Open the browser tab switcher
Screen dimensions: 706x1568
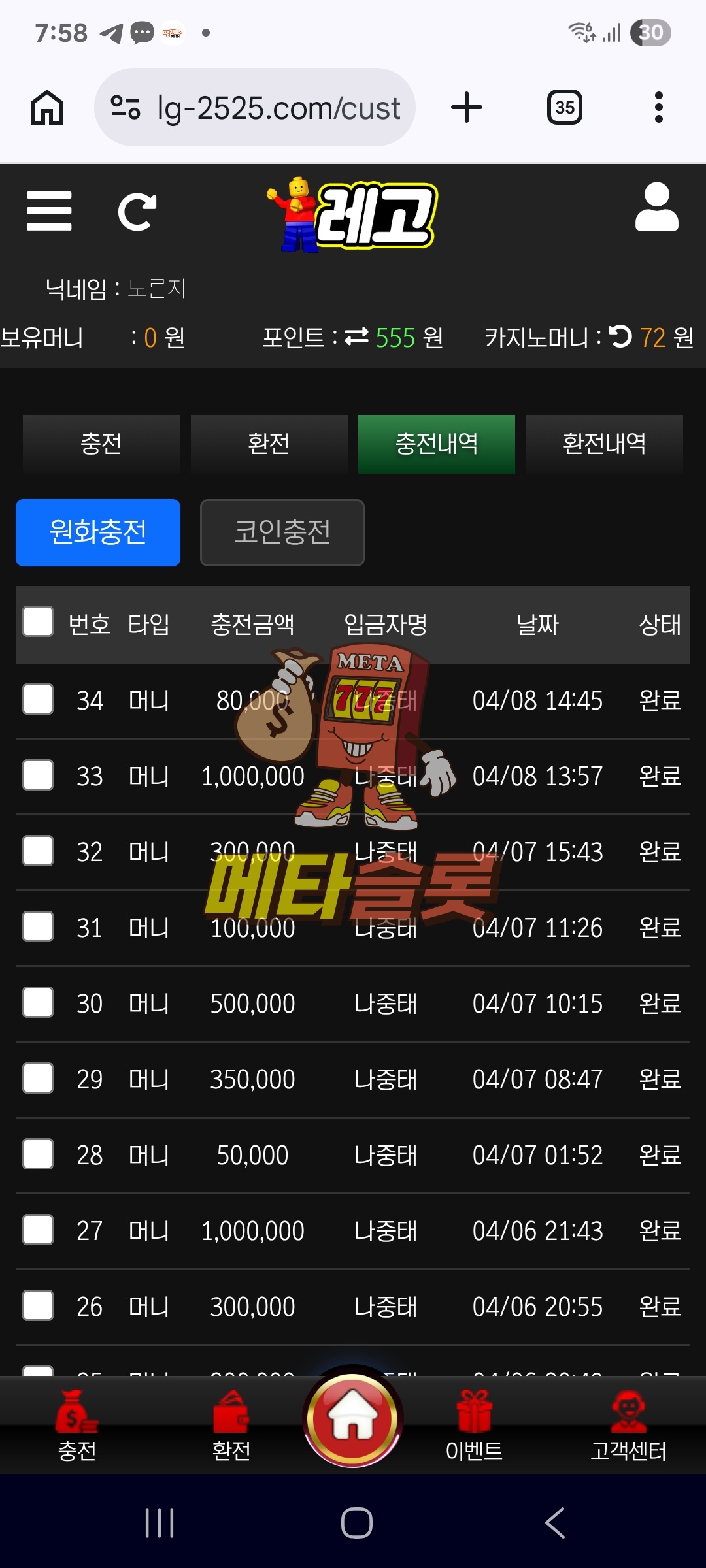[565, 107]
